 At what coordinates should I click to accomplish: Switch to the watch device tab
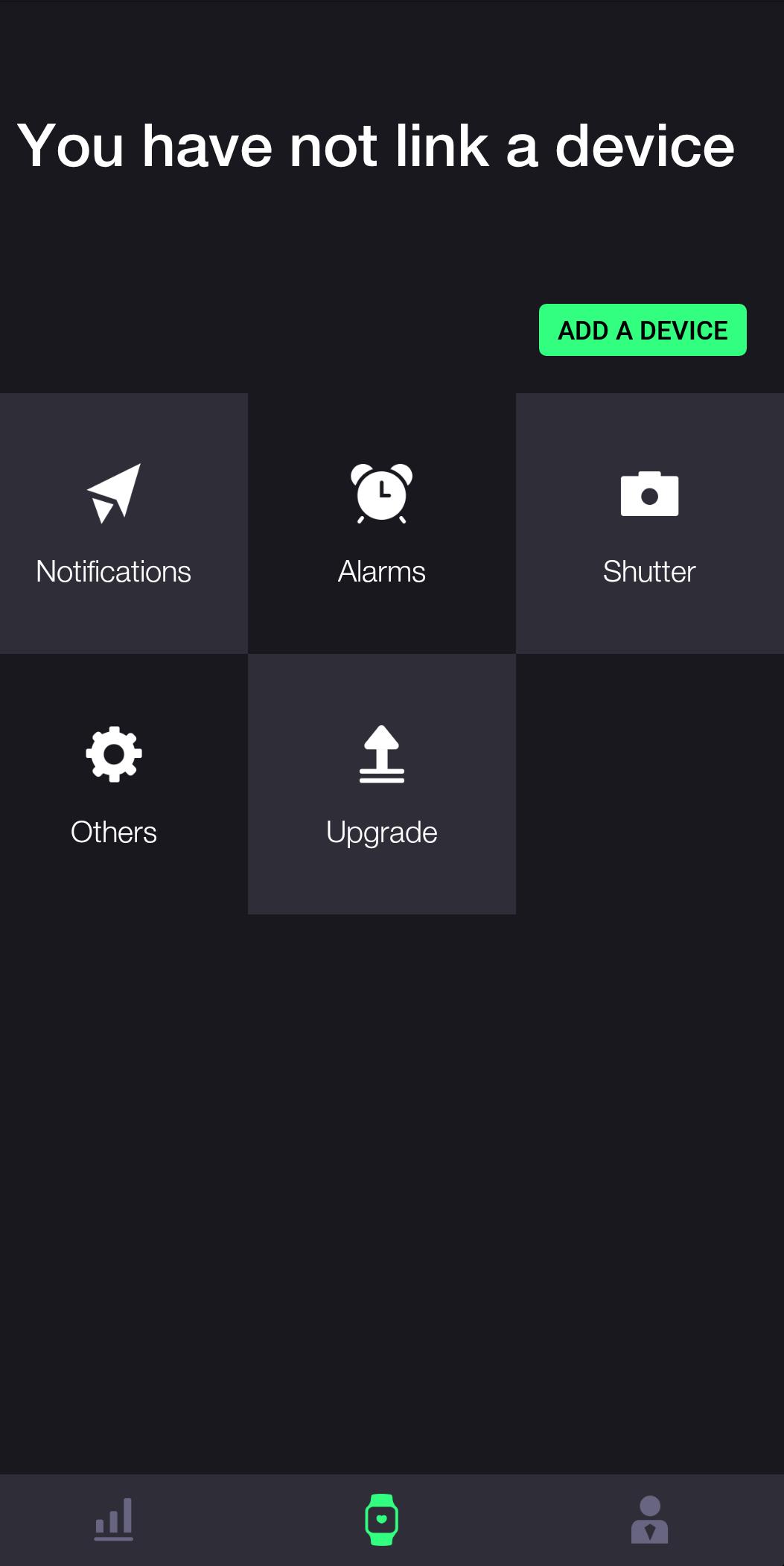click(381, 1520)
